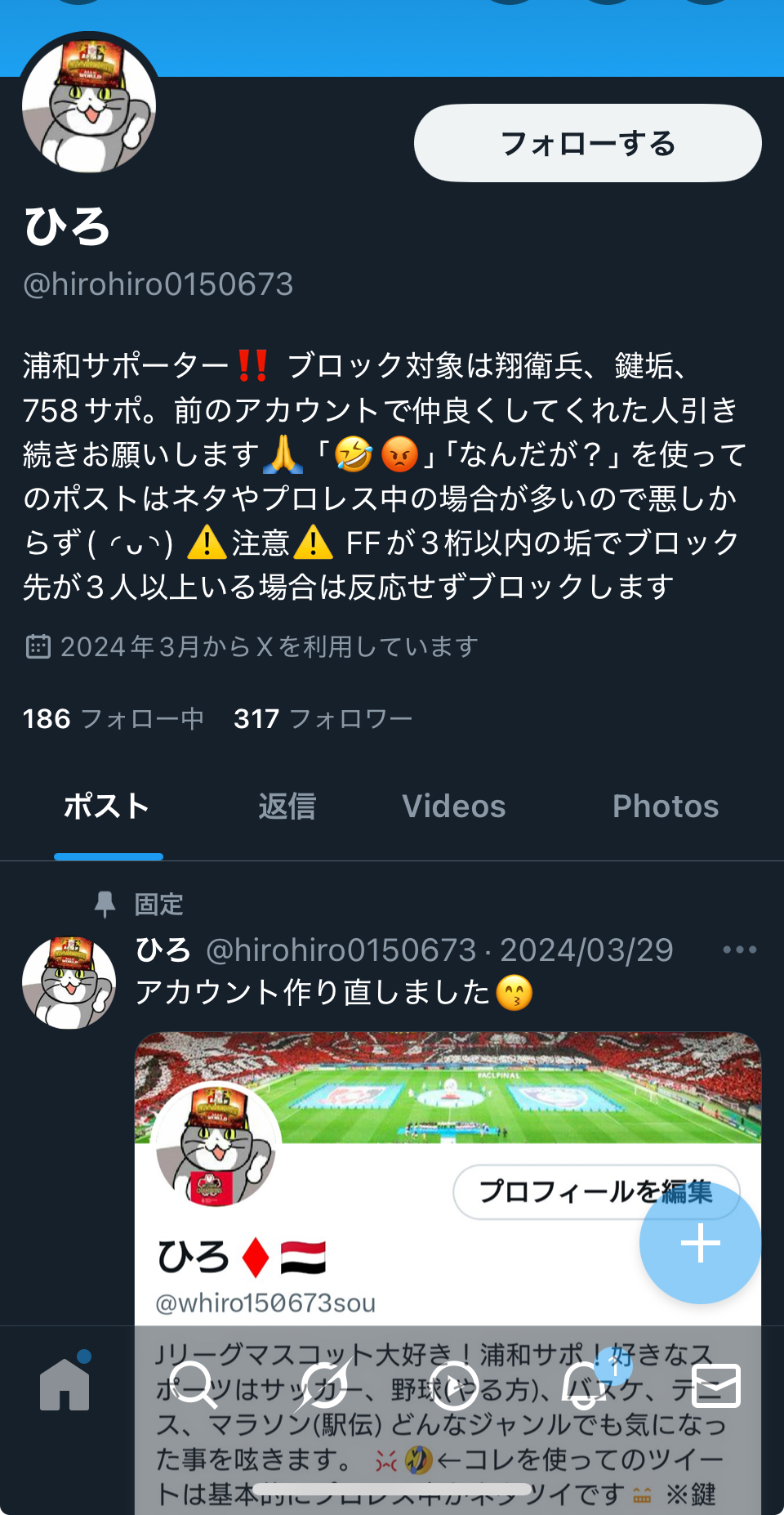Open ひろ's profile avatar
The width and height of the screenshot is (784, 1515).
[x=89, y=105]
